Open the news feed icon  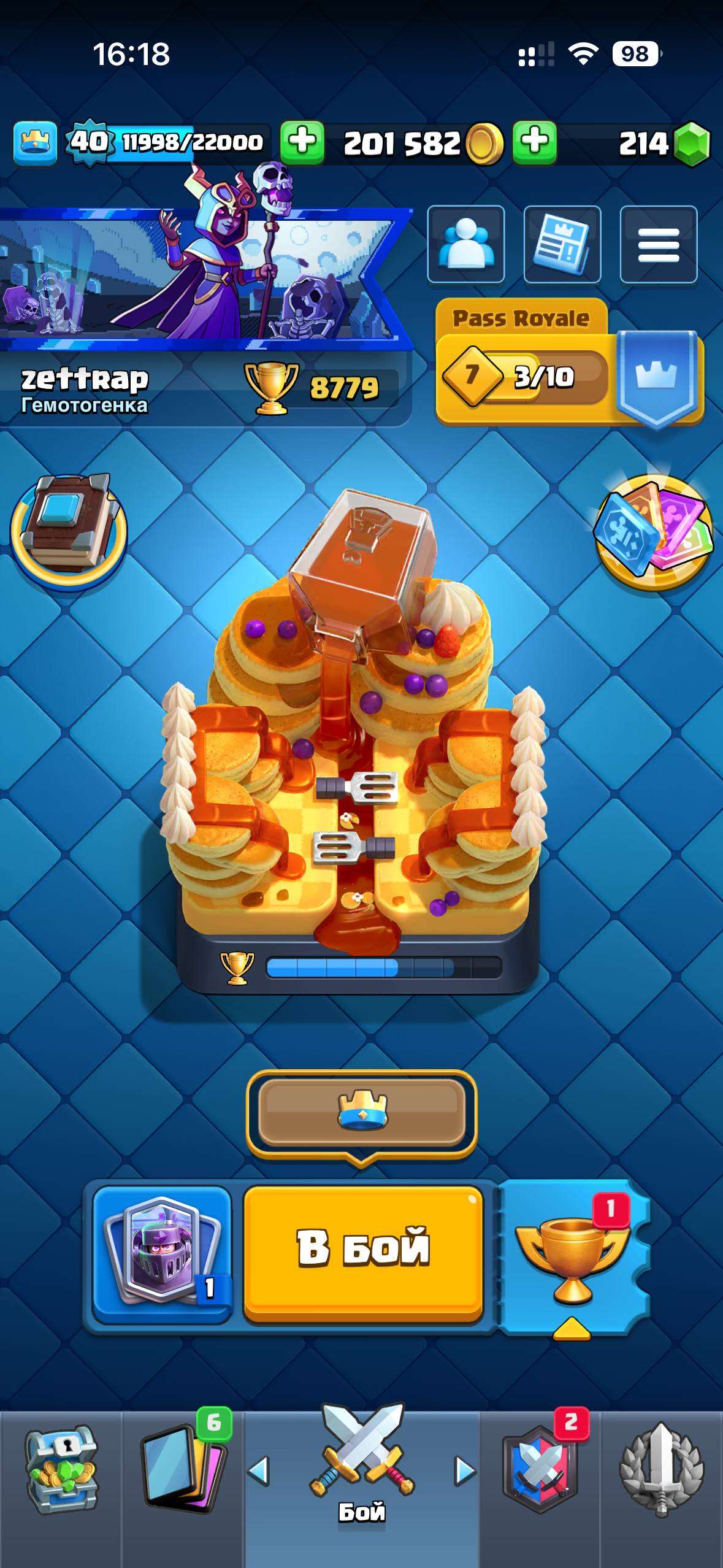coord(562,244)
